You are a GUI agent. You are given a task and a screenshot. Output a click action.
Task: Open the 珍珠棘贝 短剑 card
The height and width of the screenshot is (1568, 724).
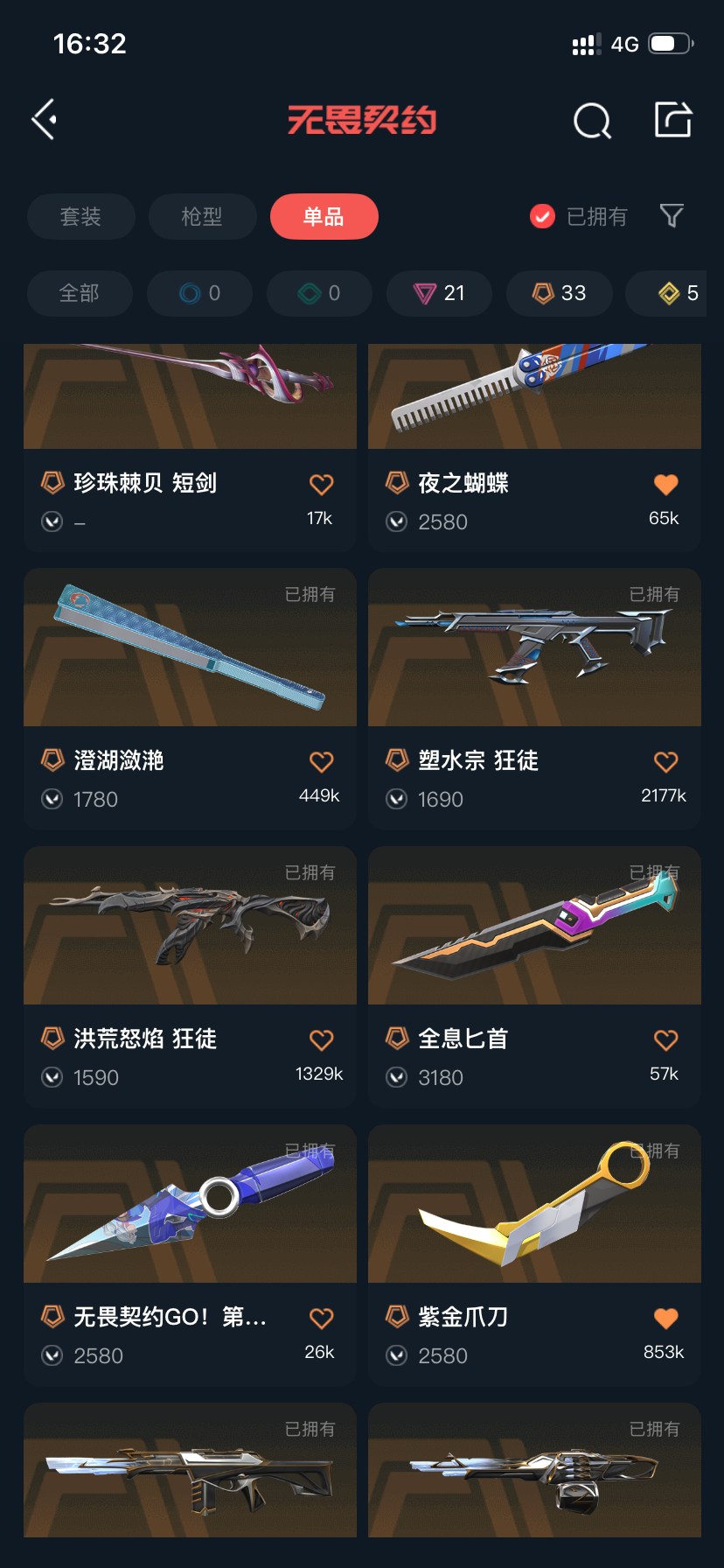click(x=190, y=447)
